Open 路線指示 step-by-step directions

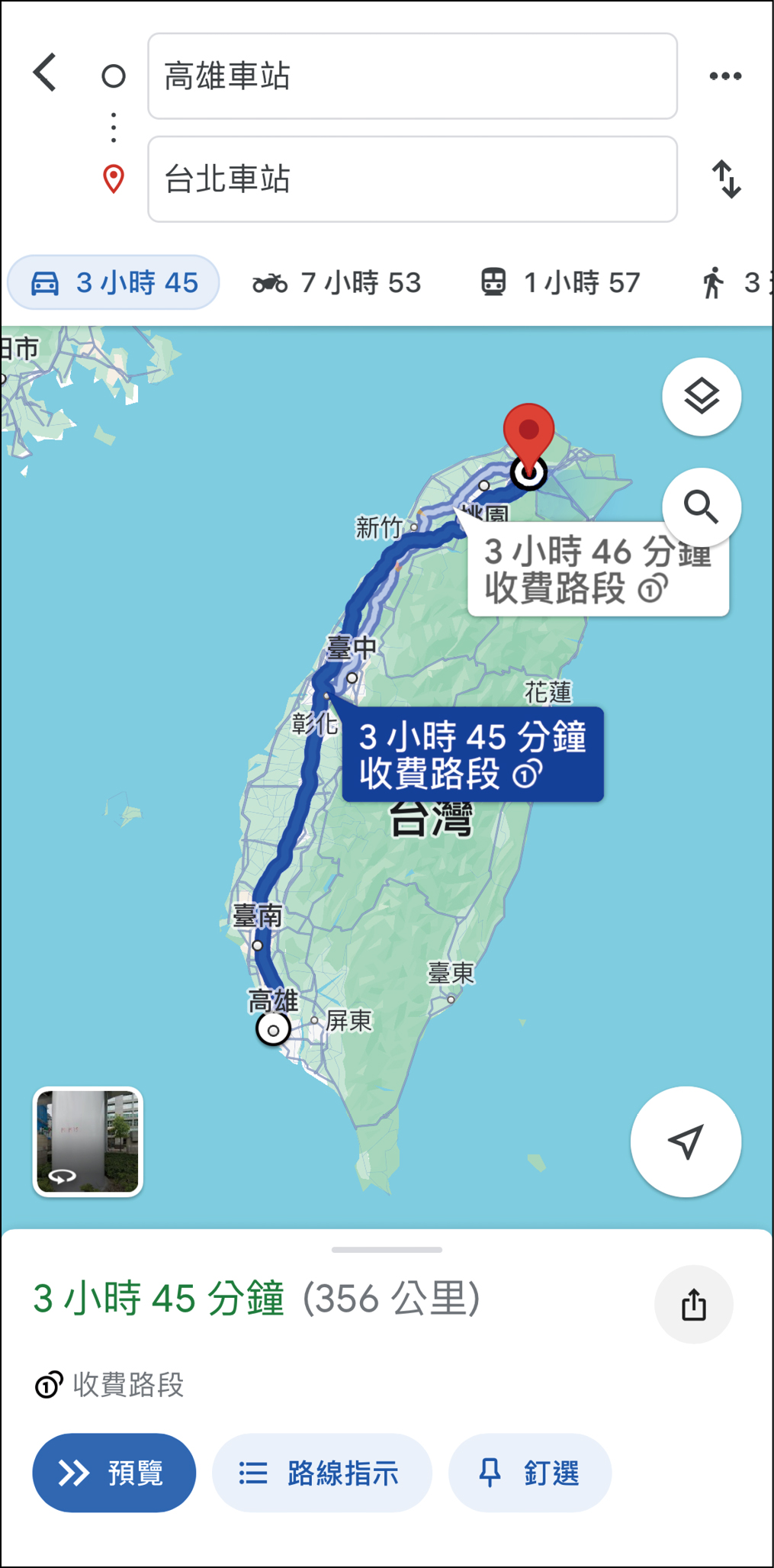tap(322, 1473)
